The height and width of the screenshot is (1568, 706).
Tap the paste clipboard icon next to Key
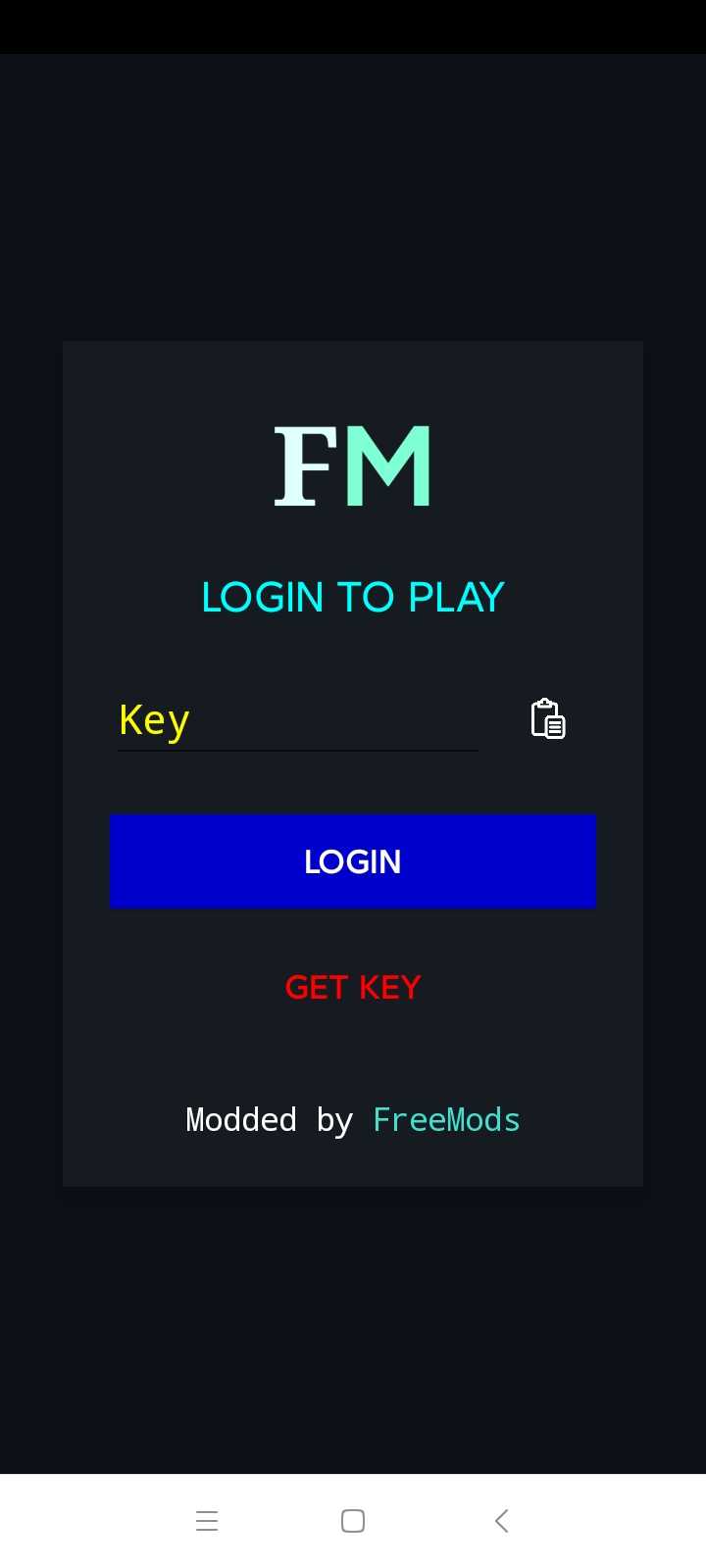548,719
